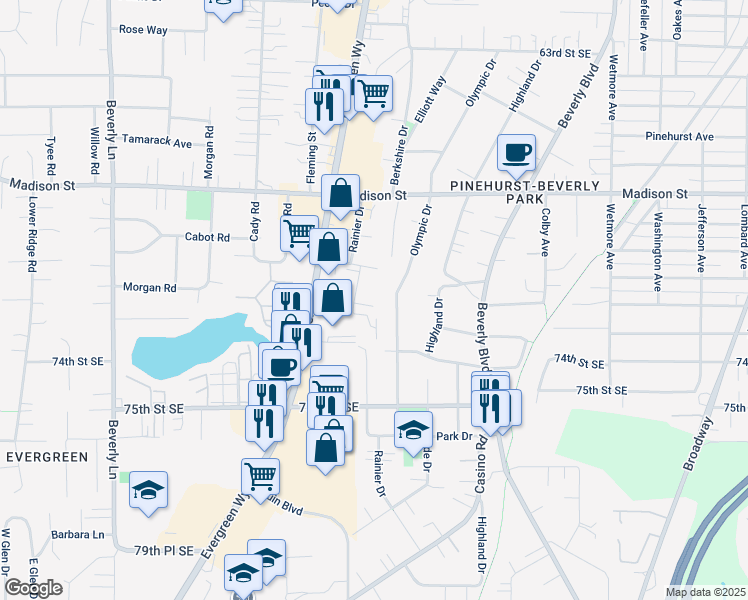The image size is (748, 600).
Task: Tap the grocery cart marker on Evergreen Way
Action: [x=260, y=476]
